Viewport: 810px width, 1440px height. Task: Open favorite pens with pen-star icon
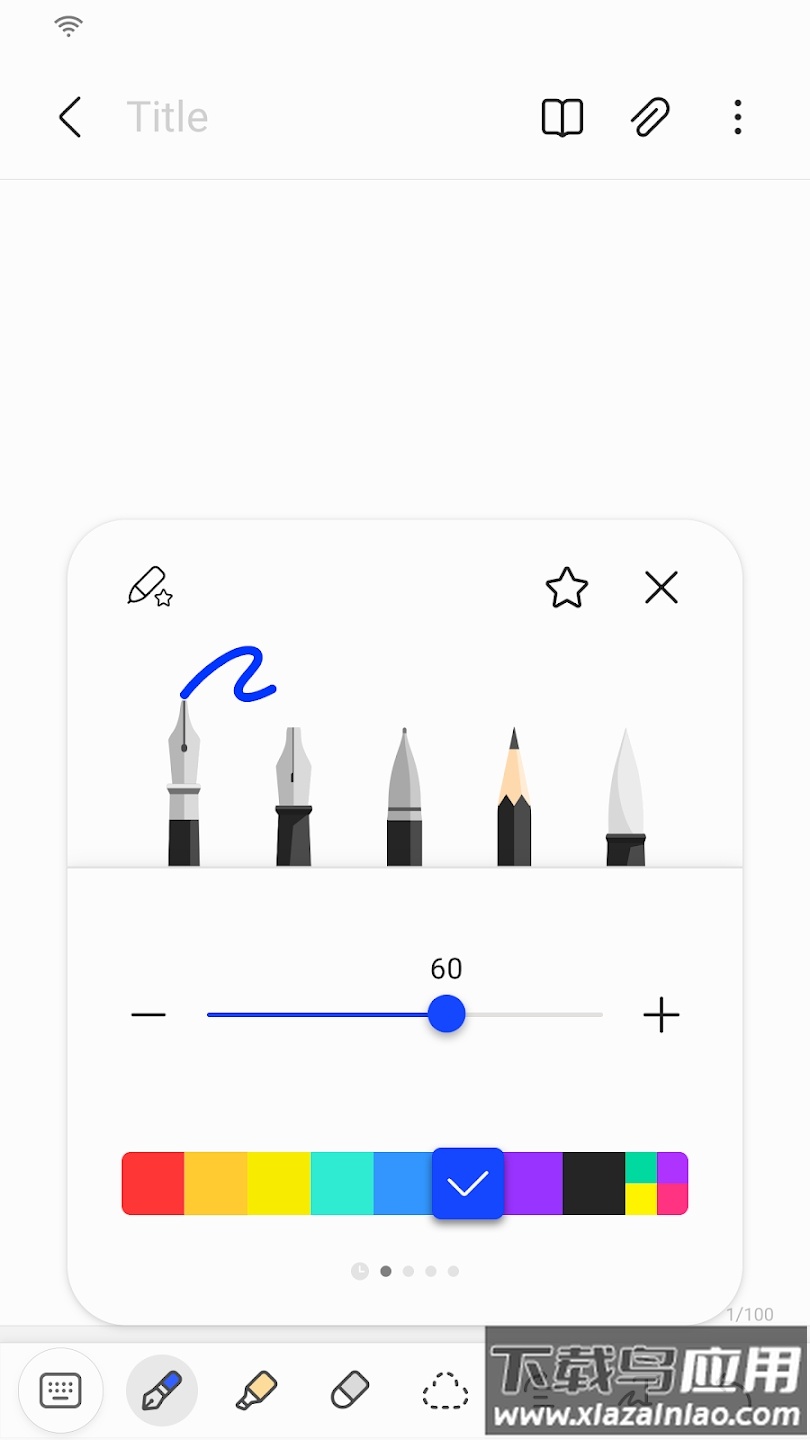click(150, 587)
